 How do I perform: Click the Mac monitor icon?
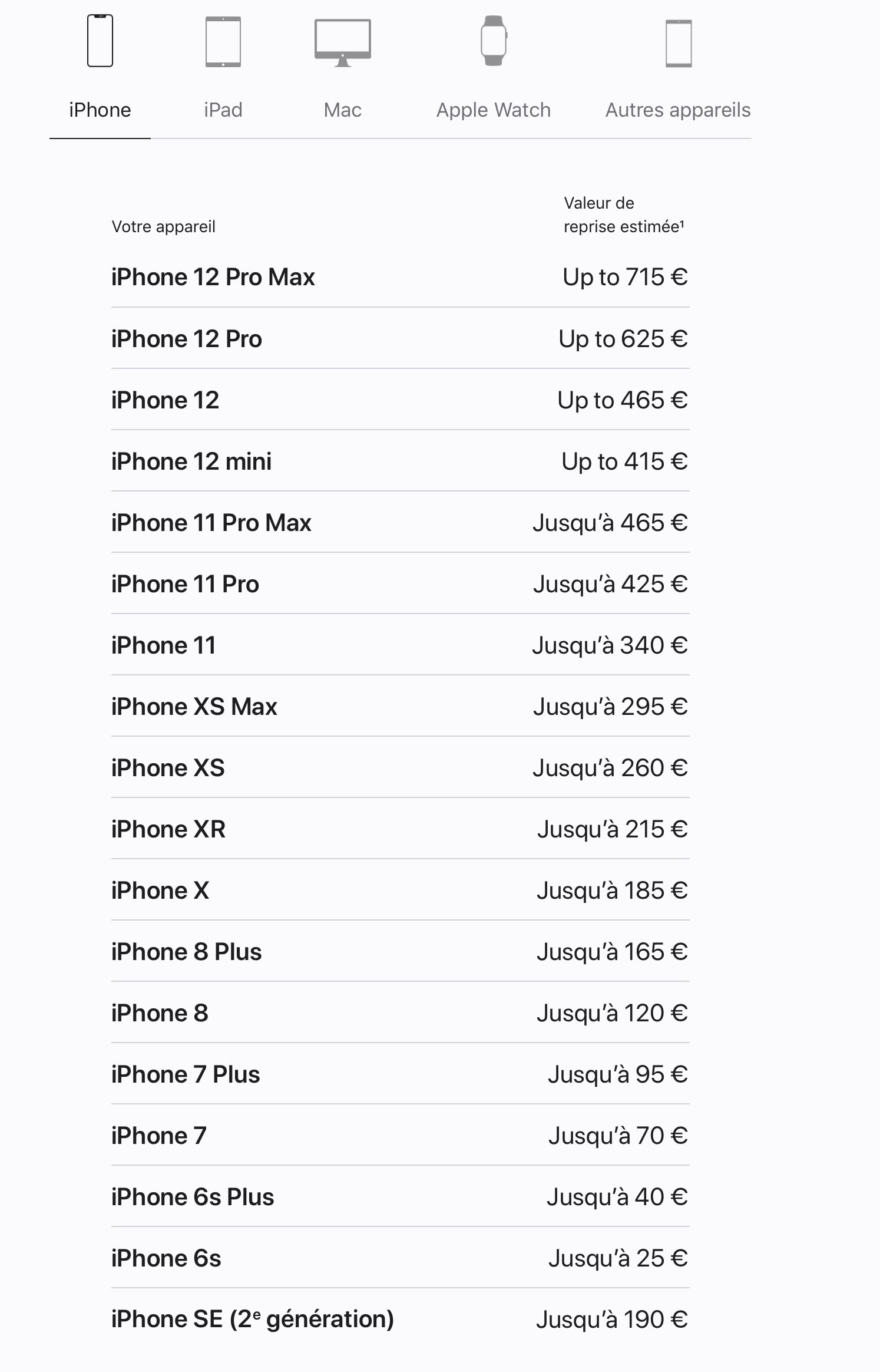point(342,41)
